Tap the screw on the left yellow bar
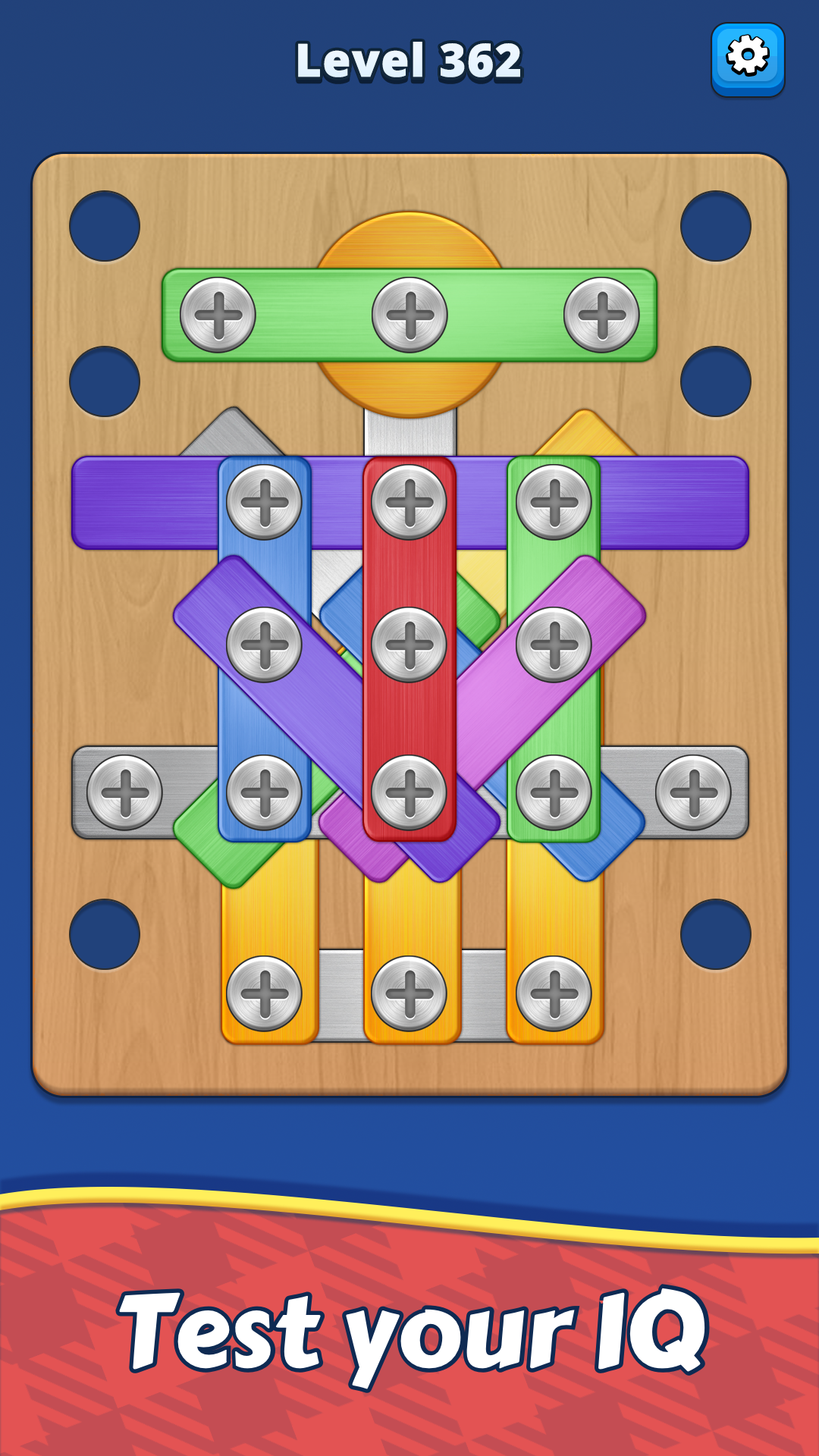Image resolution: width=819 pixels, height=1456 pixels. point(265,993)
